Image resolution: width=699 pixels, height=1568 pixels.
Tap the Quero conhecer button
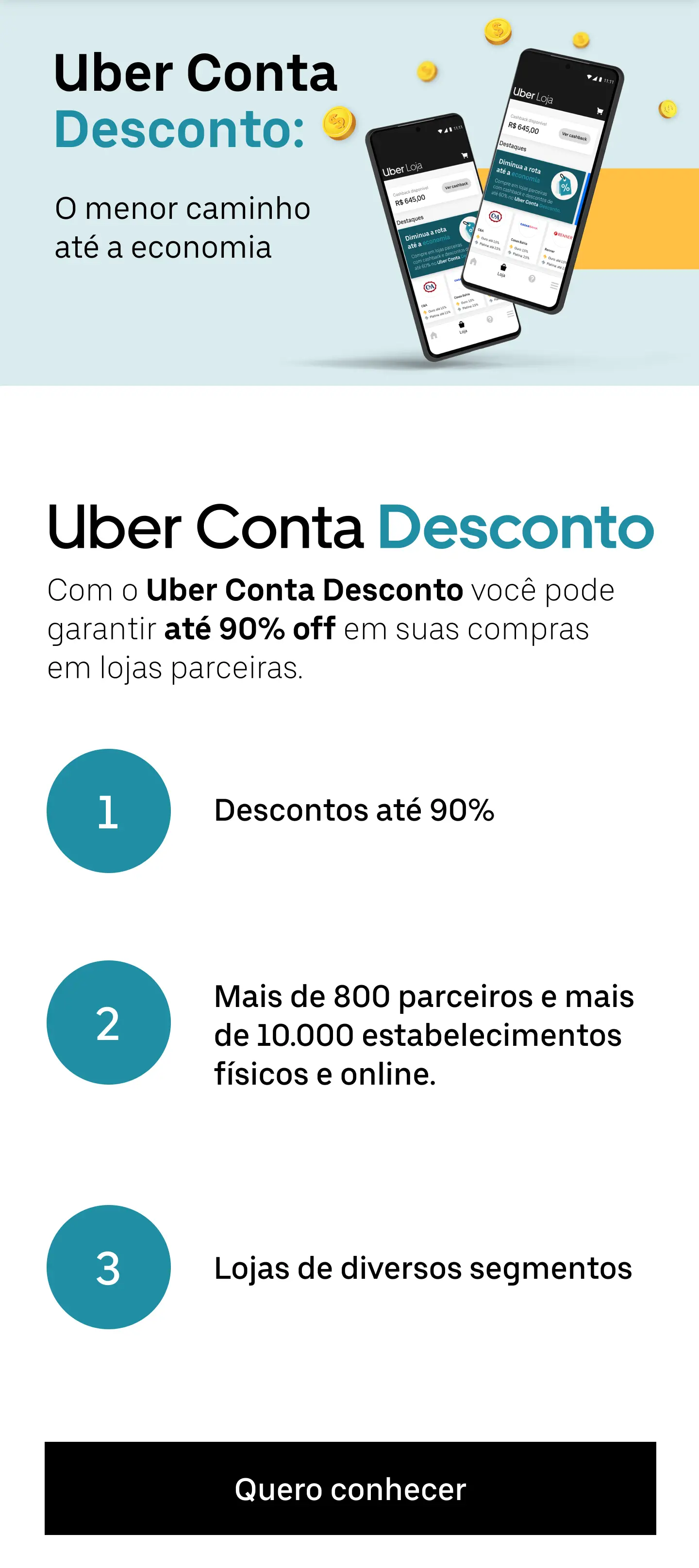(x=350, y=1489)
